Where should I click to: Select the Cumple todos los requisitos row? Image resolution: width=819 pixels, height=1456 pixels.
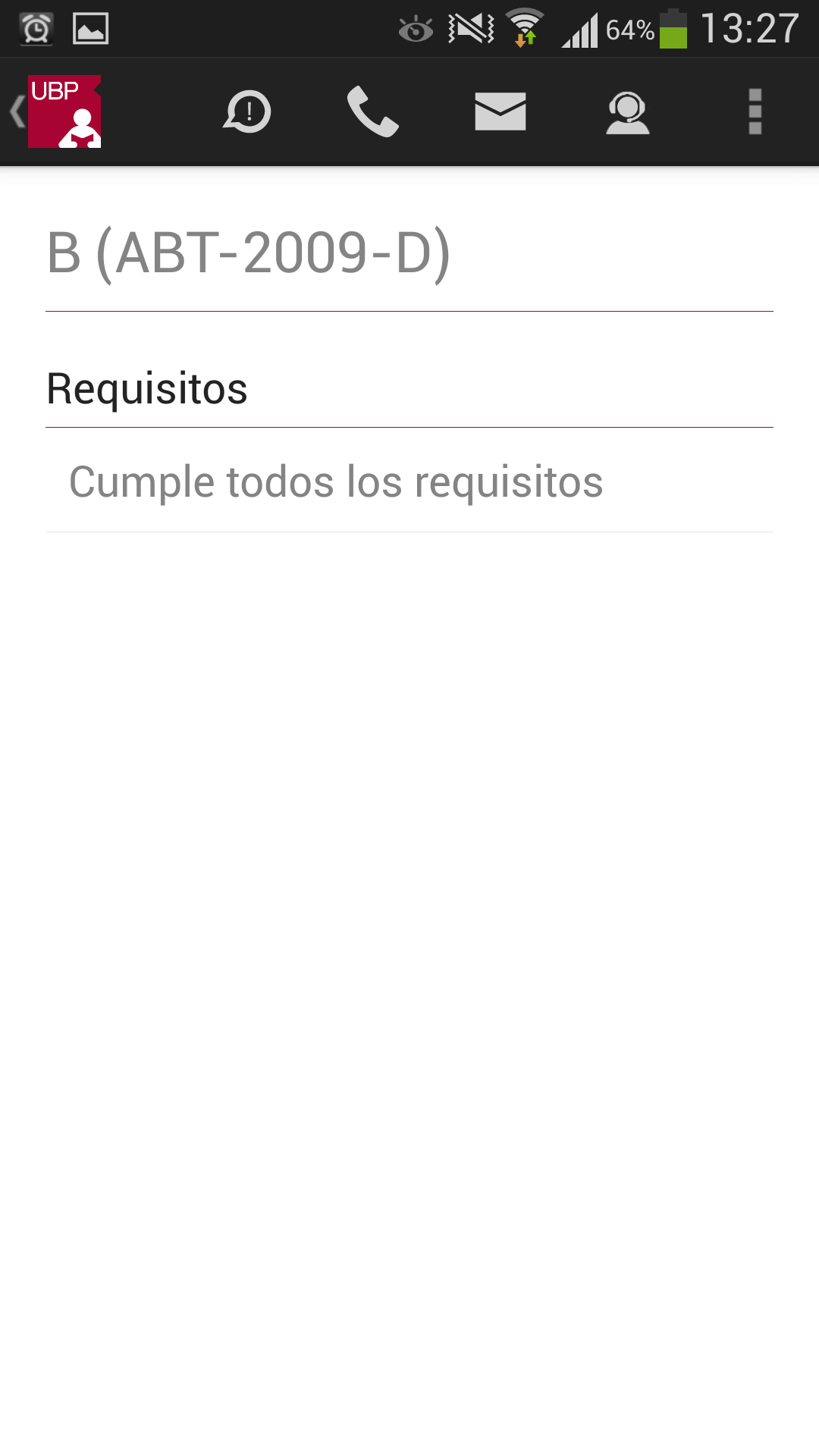point(409,482)
